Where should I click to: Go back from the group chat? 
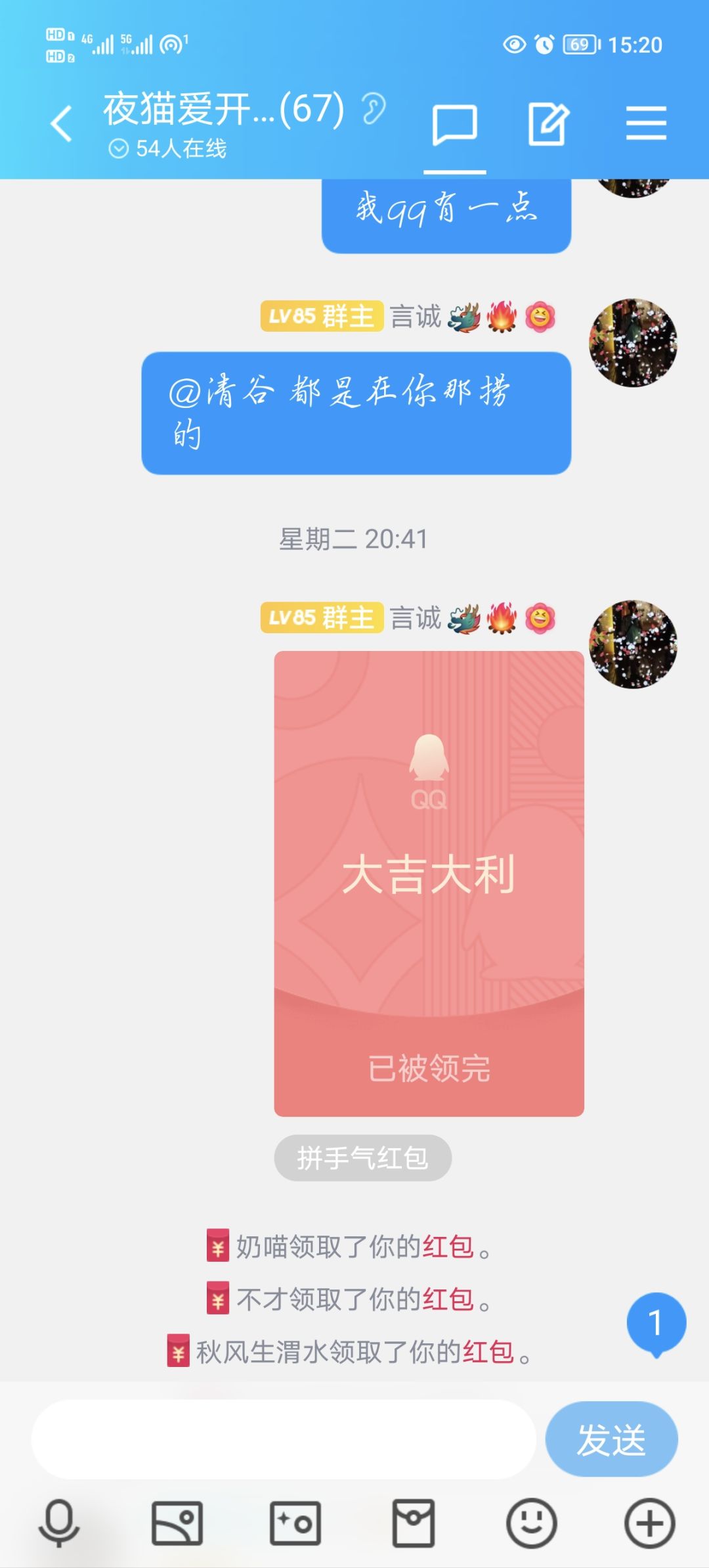click(62, 123)
